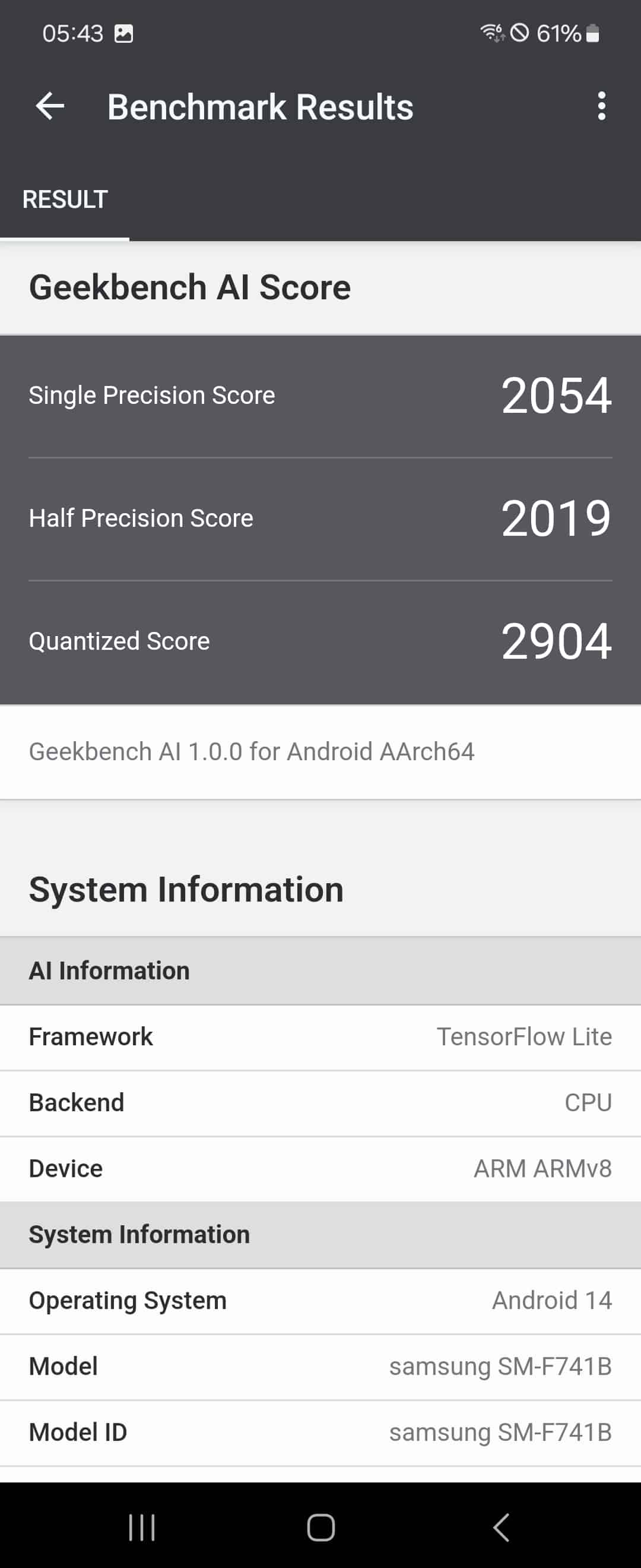Select the RESULT tab
The width and height of the screenshot is (641, 1568).
(x=65, y=200)
